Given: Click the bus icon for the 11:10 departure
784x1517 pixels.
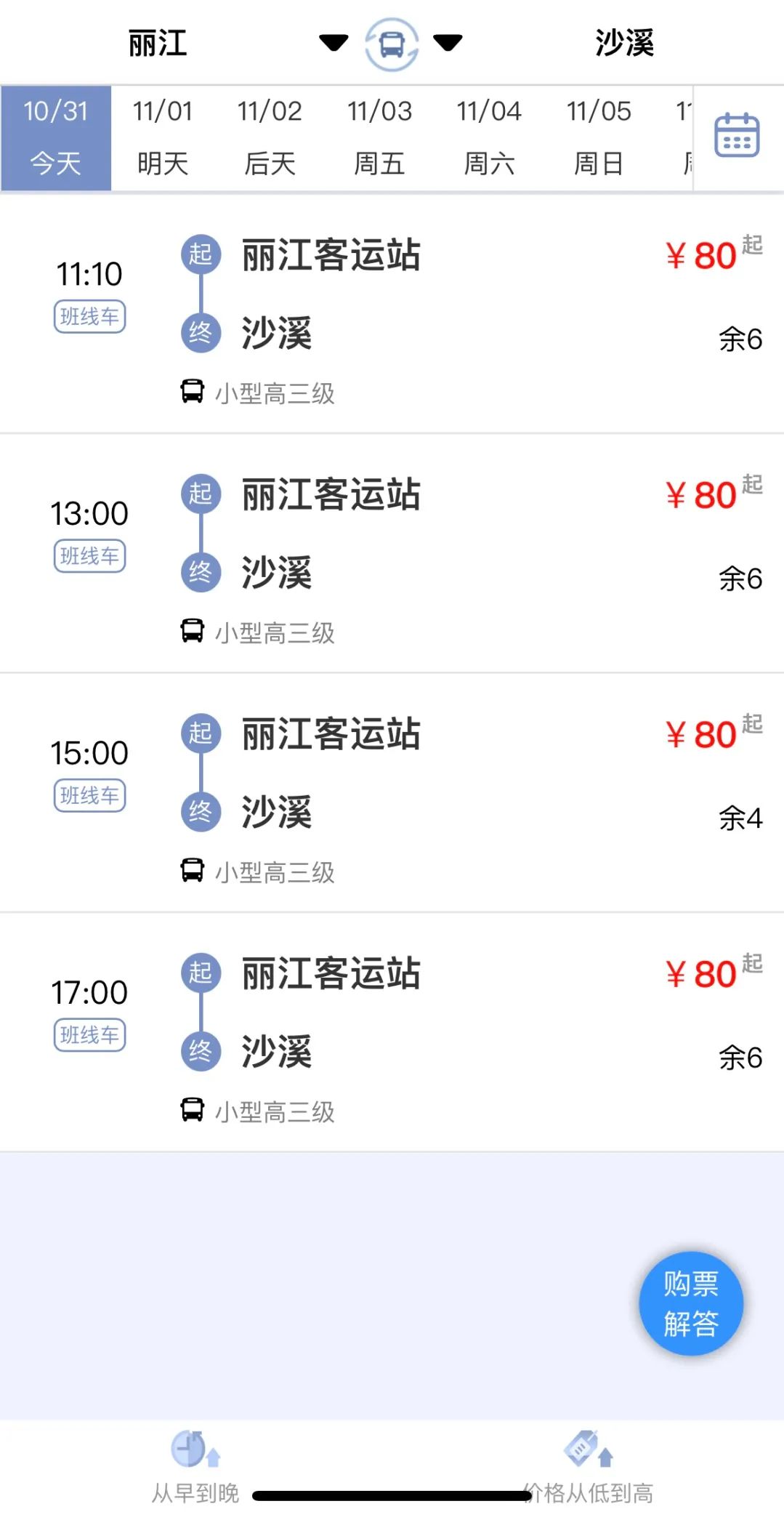Looking at the screenshot, I should (192, 390).
